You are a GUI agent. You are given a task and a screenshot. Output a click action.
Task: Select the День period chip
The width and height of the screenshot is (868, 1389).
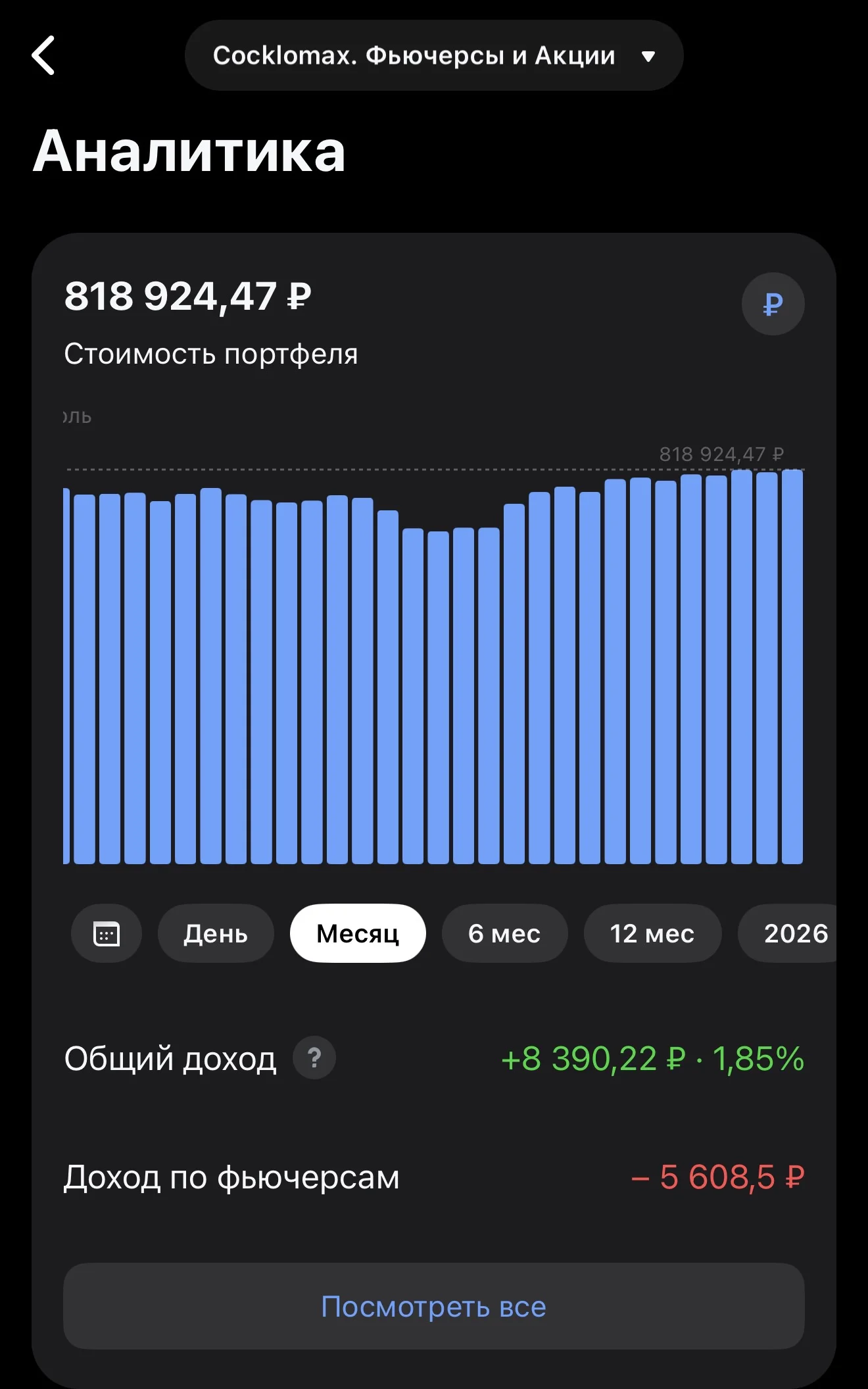(x=216, y=933)
